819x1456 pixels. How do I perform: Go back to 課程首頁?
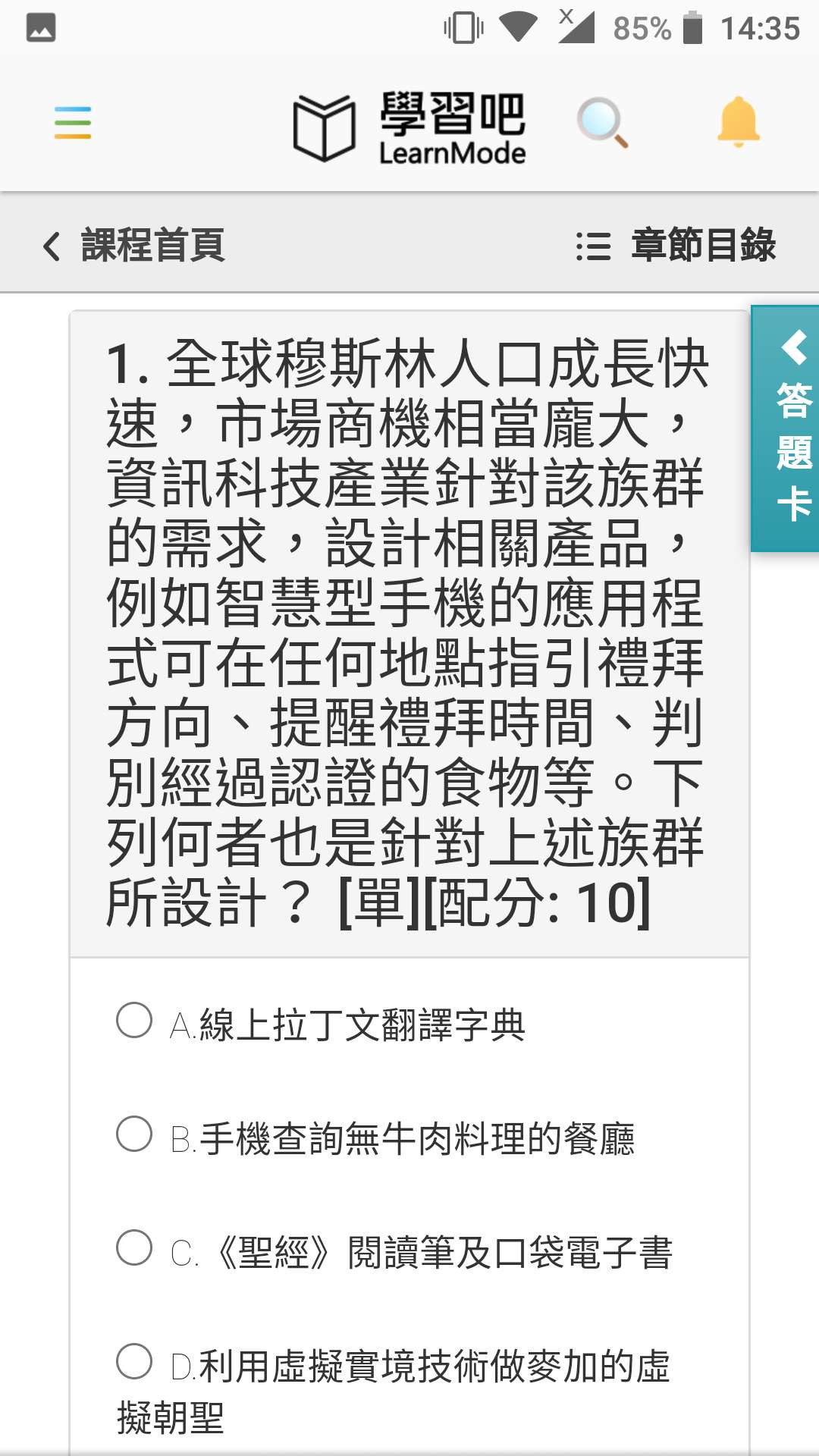coord(135,246)
